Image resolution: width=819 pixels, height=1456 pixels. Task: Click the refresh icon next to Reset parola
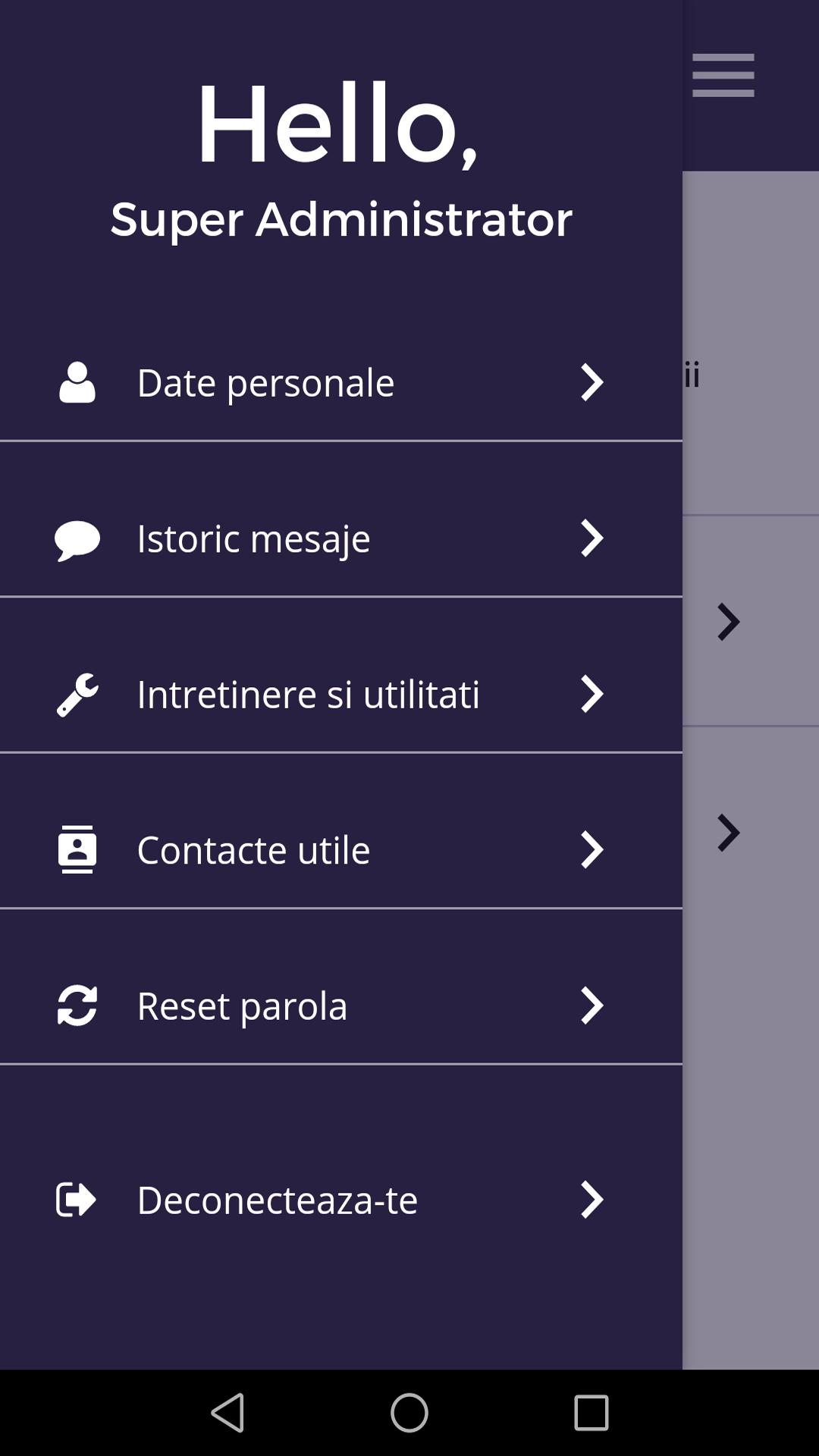coord(77,1006)
